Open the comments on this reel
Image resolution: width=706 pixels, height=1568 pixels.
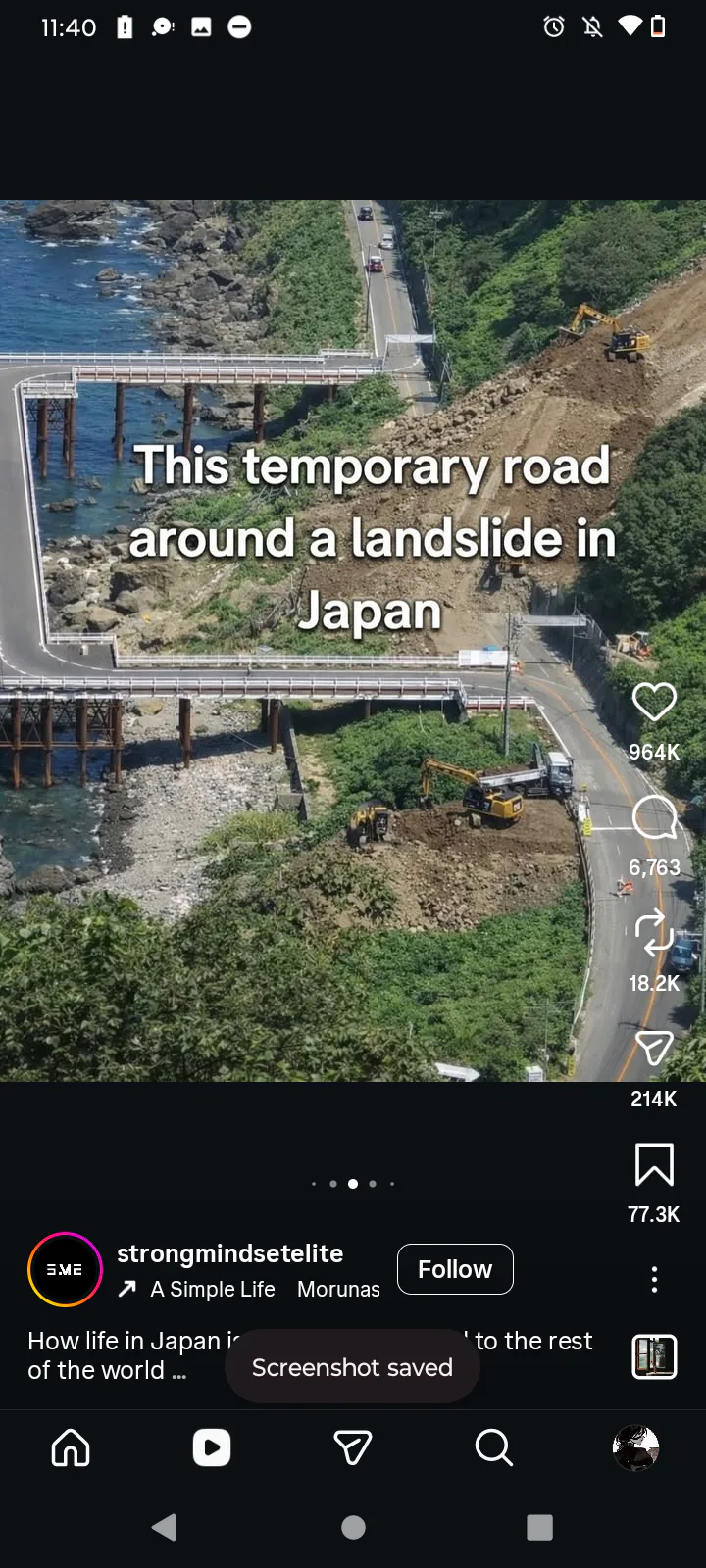[x=654, y=817]
